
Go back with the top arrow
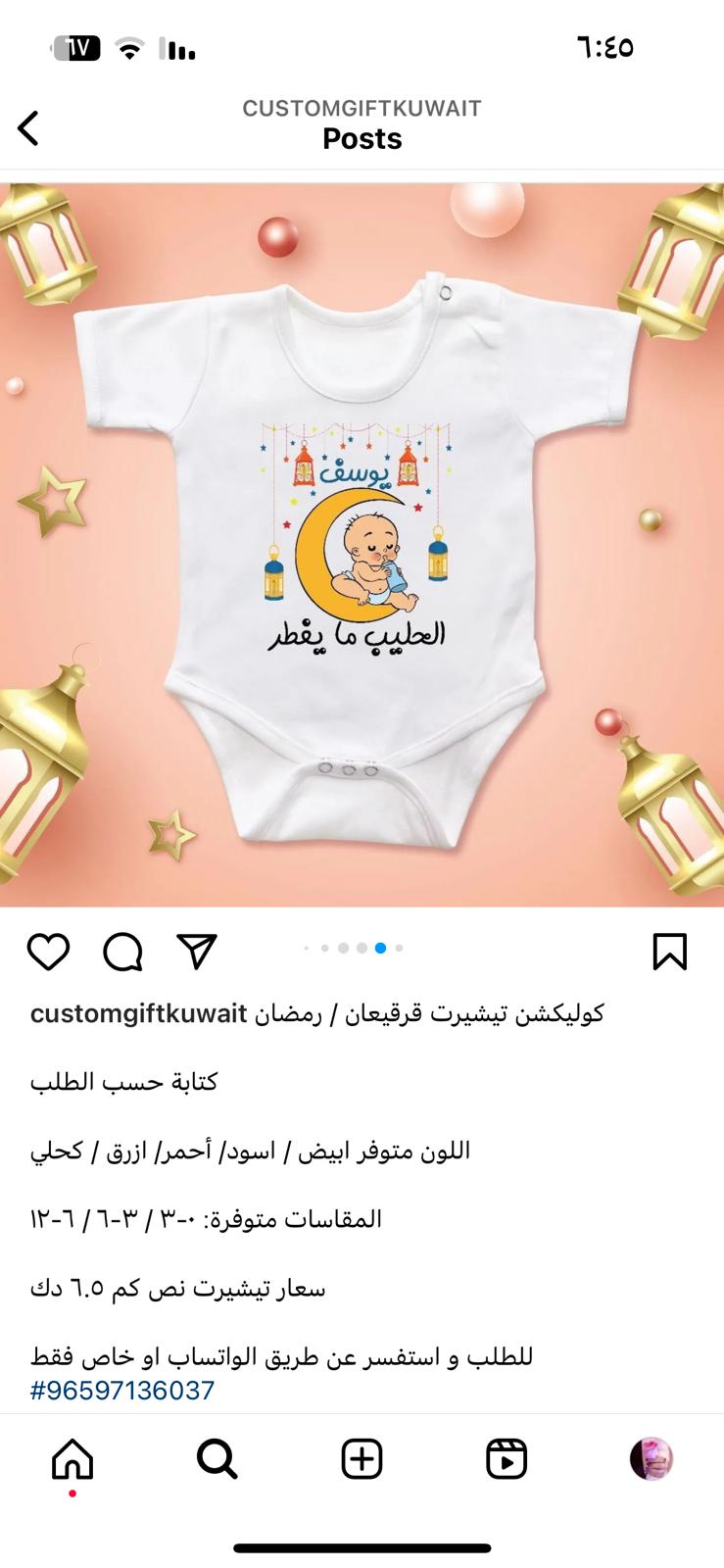pos(28,128)
